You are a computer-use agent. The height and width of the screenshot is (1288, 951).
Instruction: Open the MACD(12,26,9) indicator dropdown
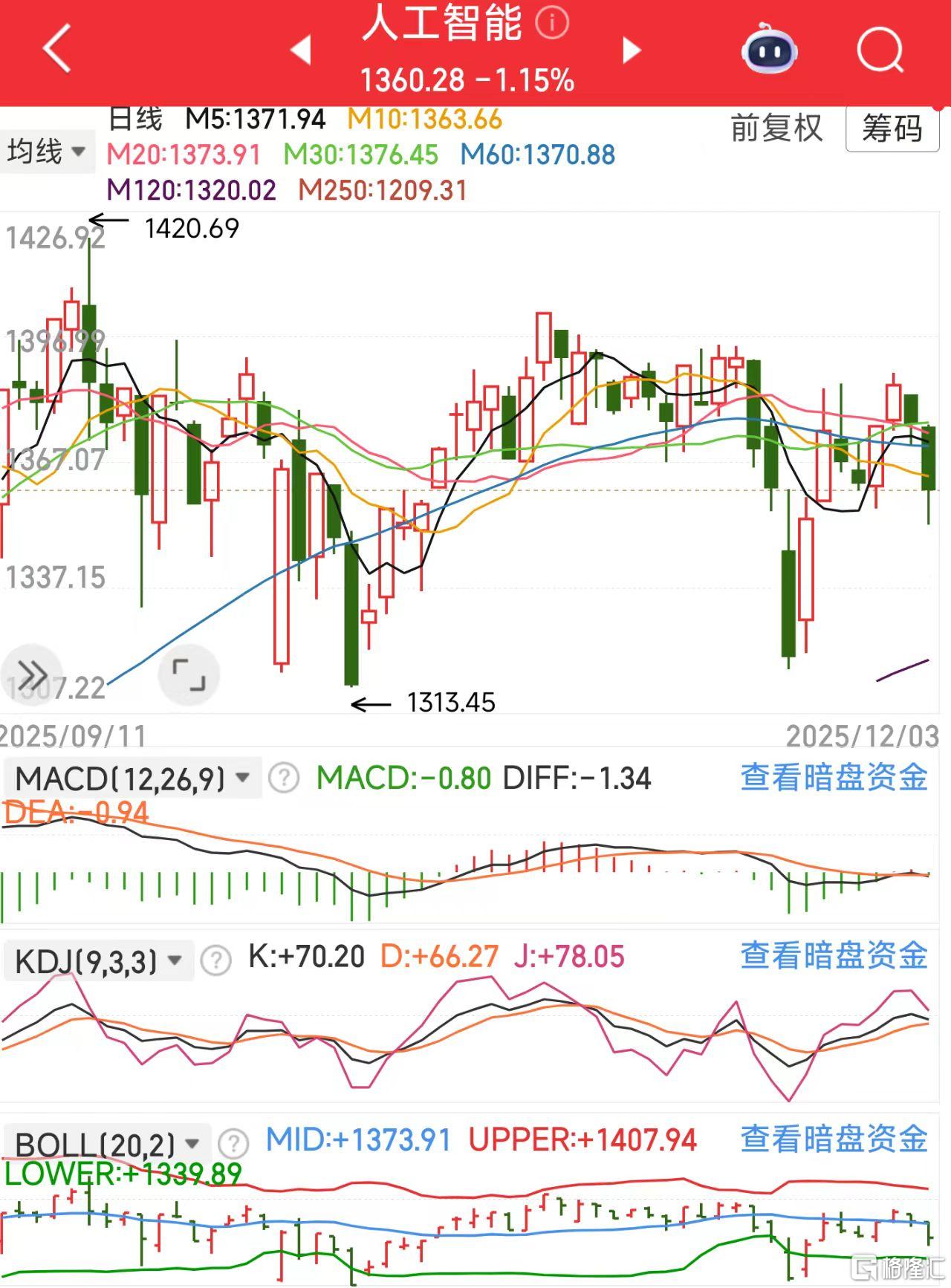[x=132, y=778]
